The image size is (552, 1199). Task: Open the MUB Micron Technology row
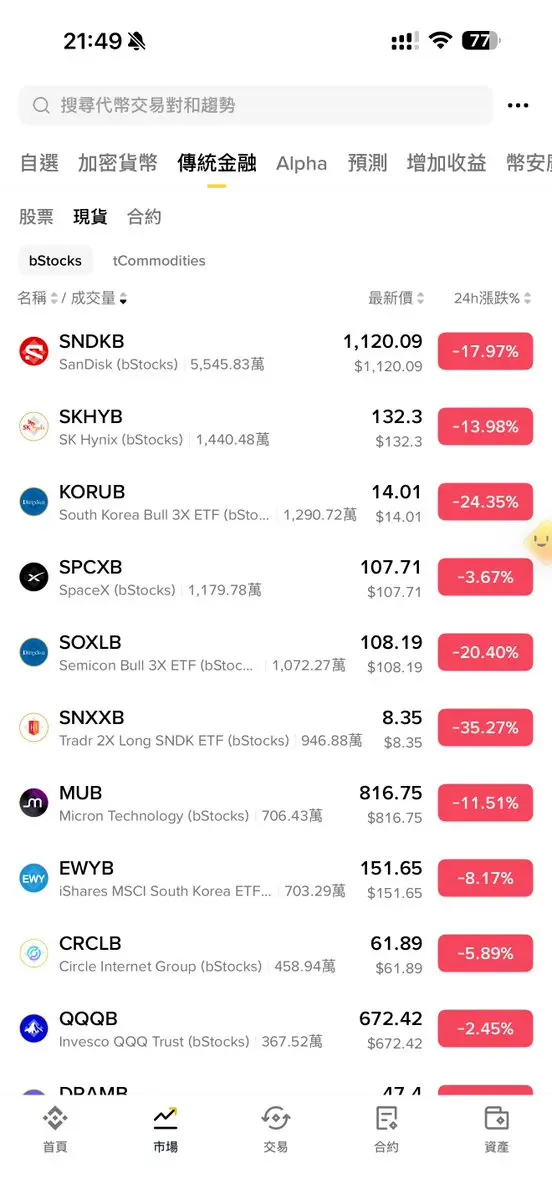(276, 804)
